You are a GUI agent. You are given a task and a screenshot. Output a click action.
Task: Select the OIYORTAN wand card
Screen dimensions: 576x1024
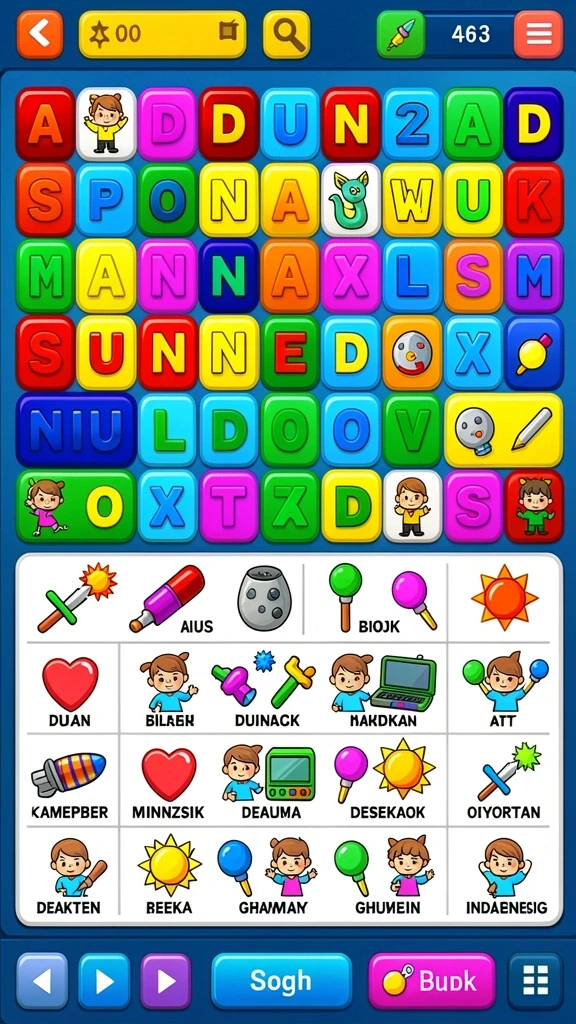pyautogui.click(x=506, y=780)
